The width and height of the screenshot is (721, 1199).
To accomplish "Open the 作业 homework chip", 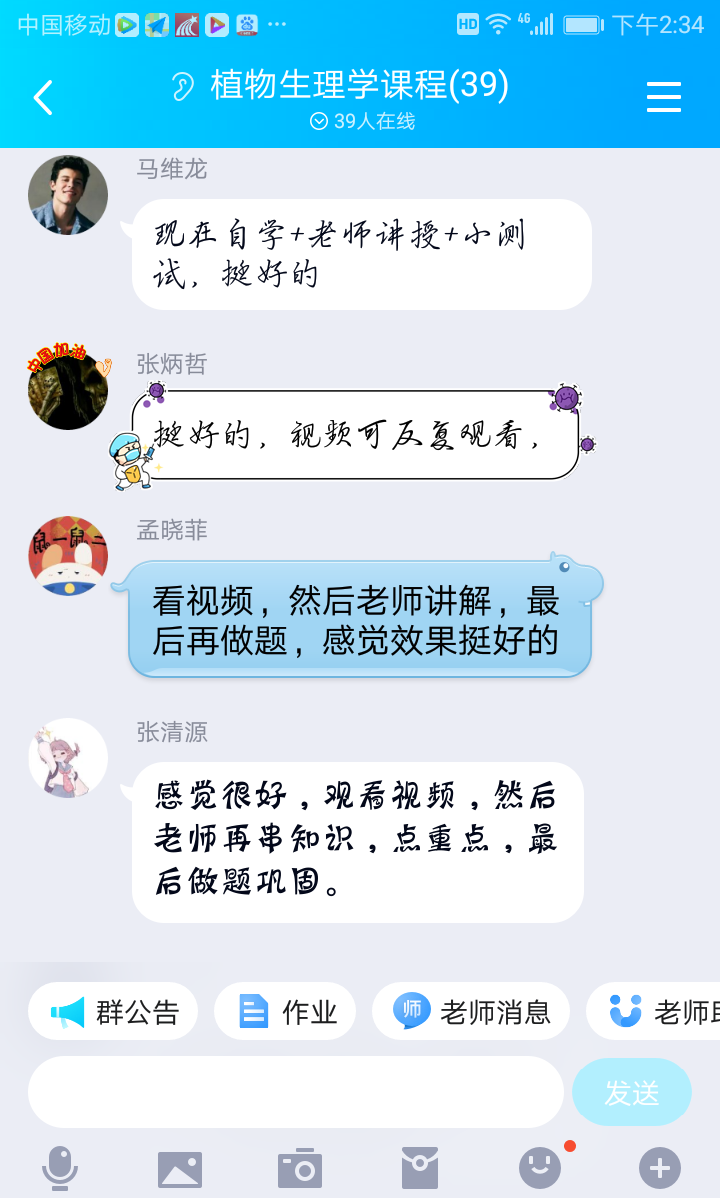I will tap(286, 1012).
